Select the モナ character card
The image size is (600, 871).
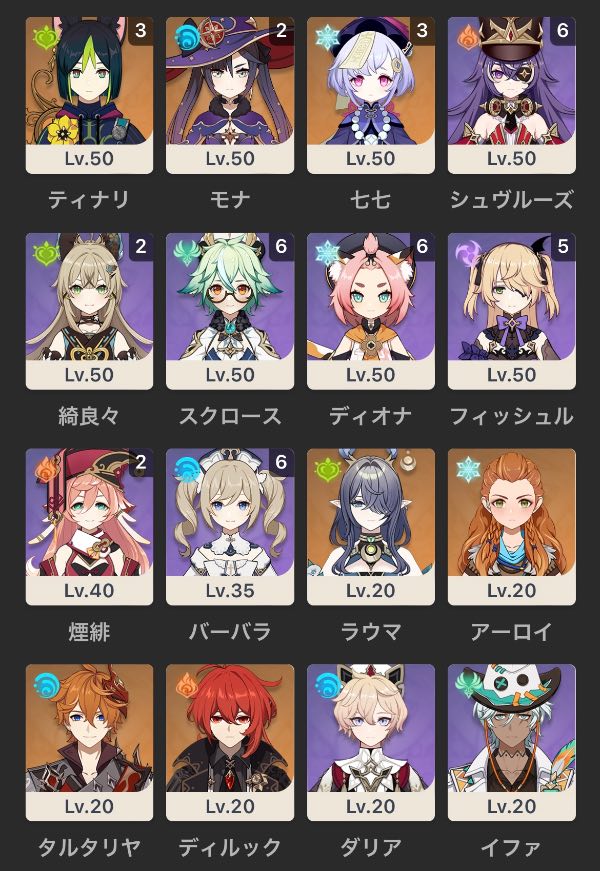(x=230, y=95)
